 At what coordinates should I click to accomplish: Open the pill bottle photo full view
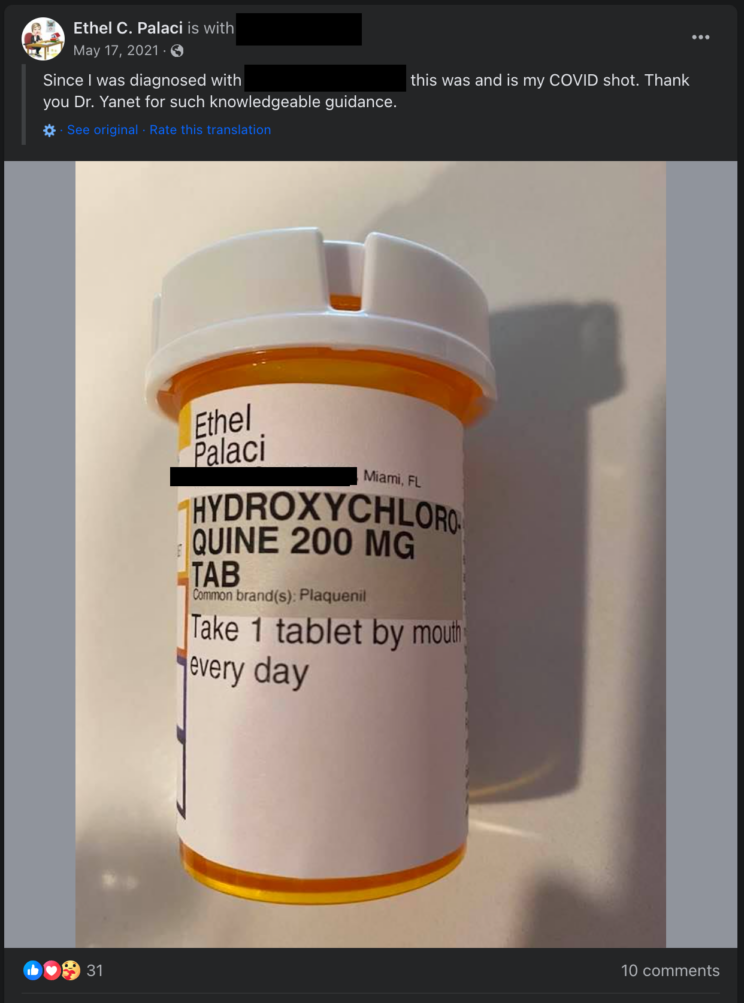(x=371, y=555)
